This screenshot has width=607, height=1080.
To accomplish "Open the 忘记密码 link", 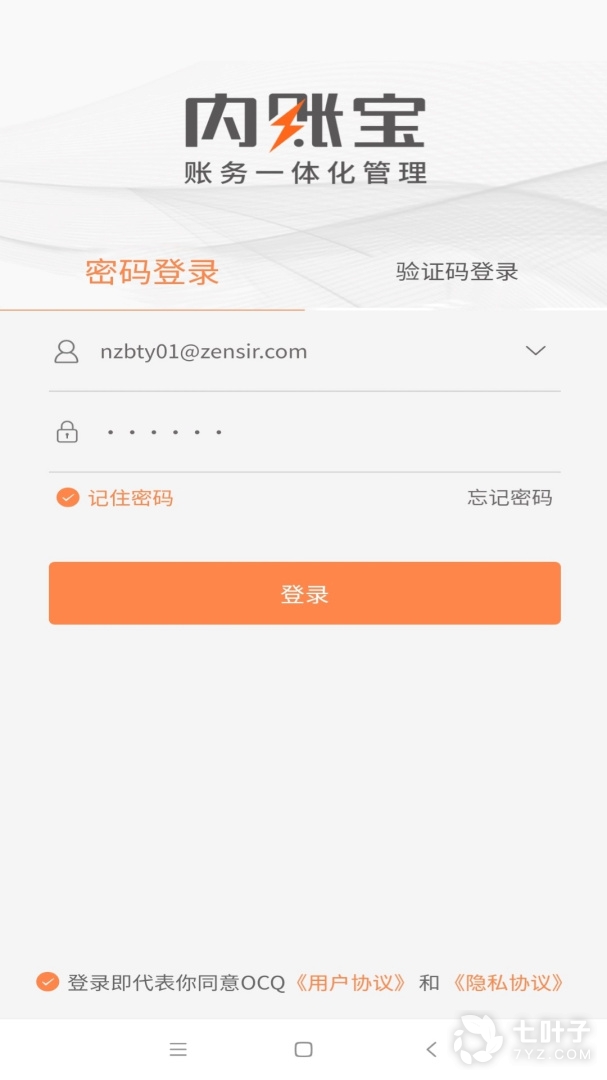I will click(x=509, y=498).
